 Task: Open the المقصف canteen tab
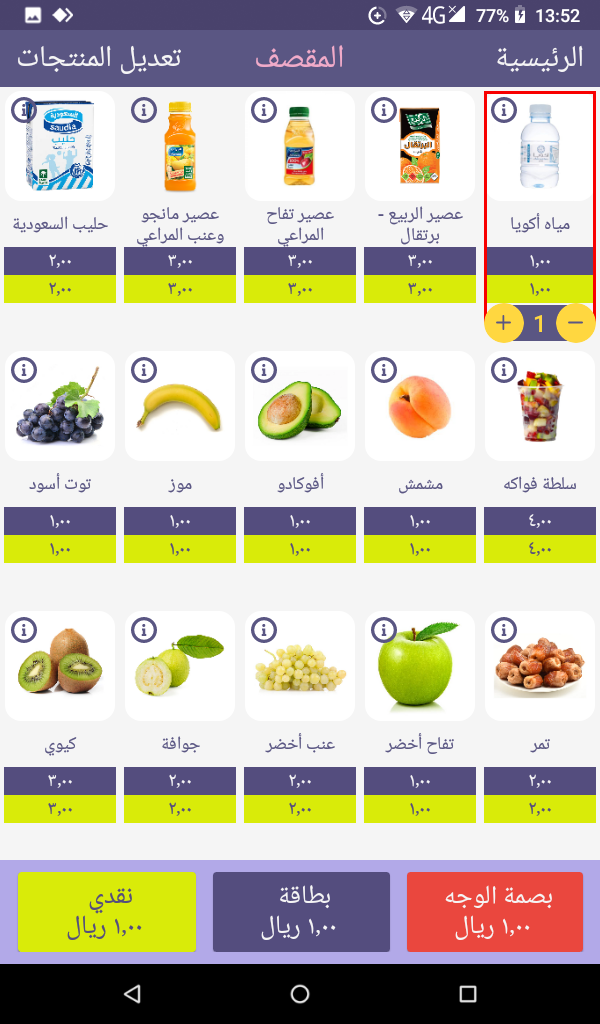point(300,57)
